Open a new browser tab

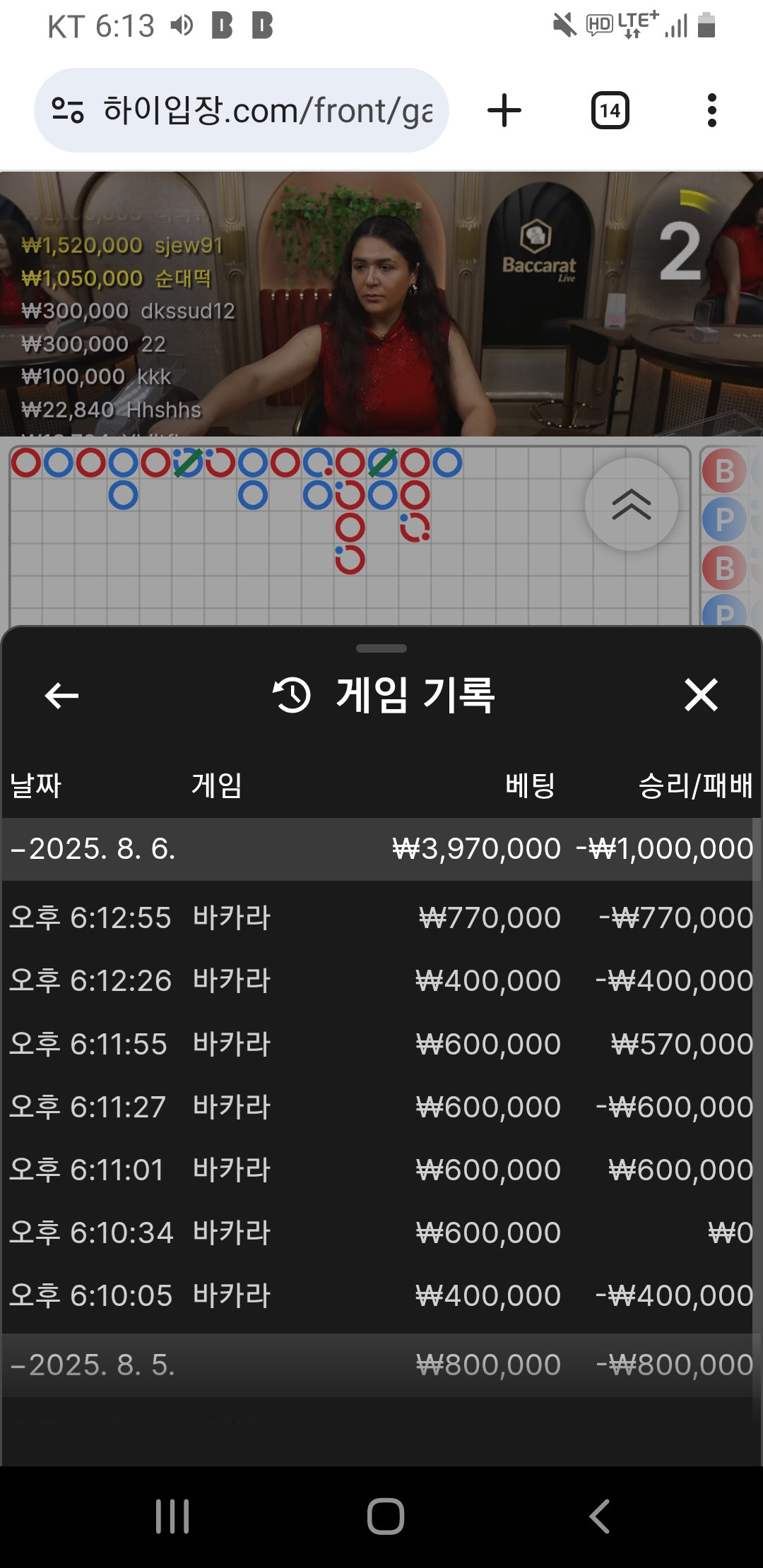(x=504, y=111)
